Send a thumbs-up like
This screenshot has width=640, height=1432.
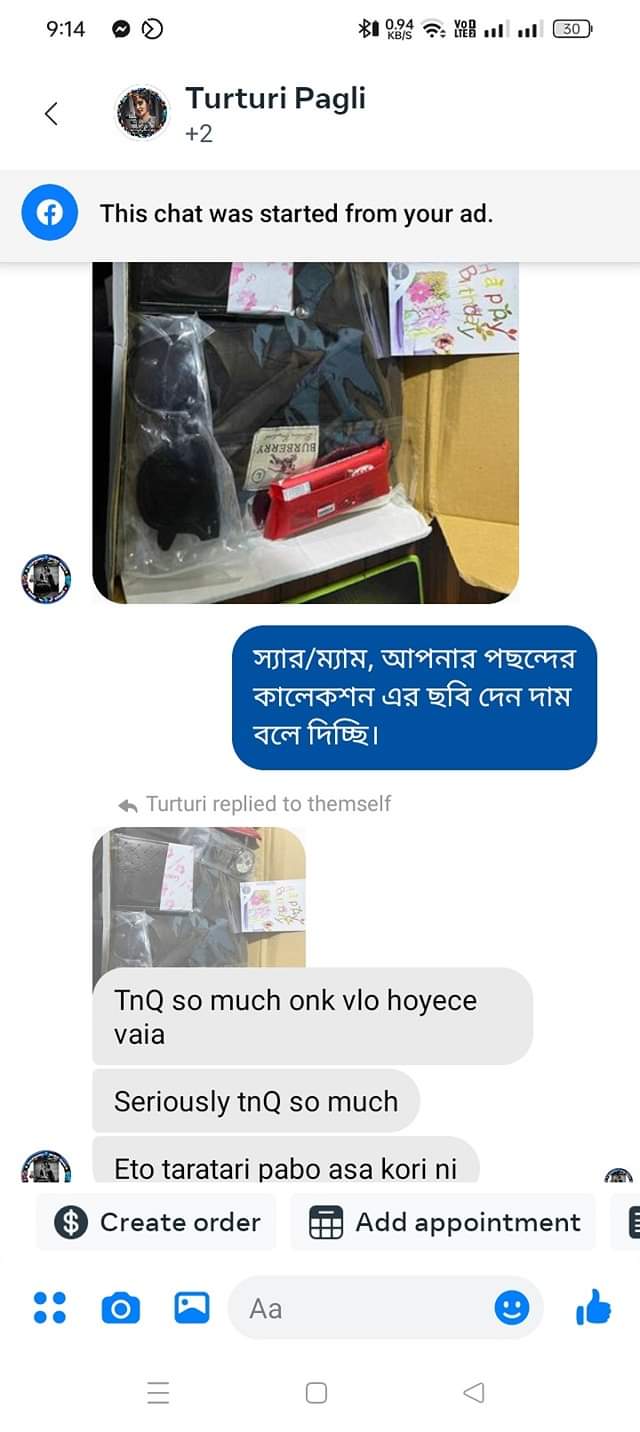(594, 1308)
